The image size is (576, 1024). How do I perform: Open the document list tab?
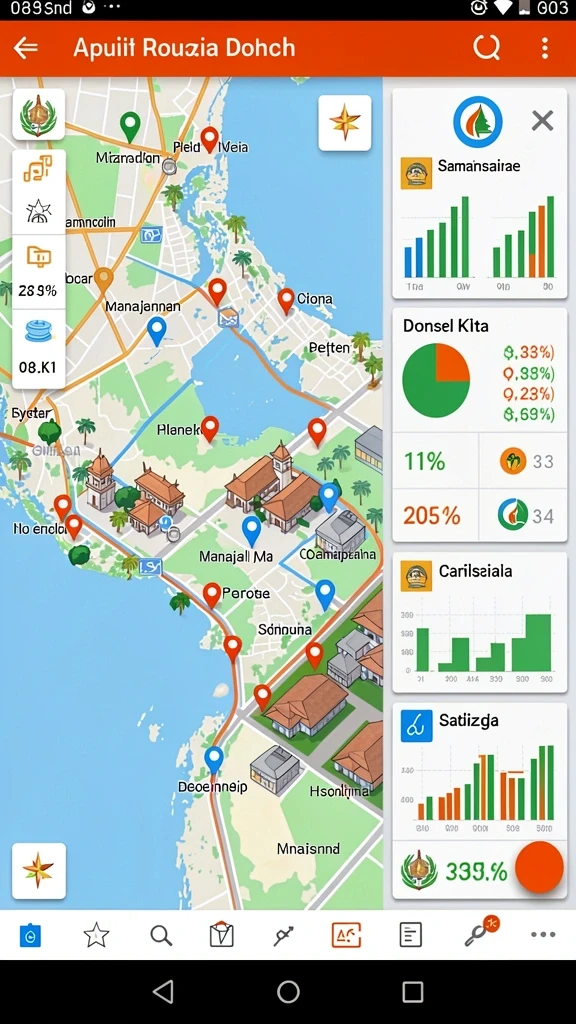tap(410, 935)
